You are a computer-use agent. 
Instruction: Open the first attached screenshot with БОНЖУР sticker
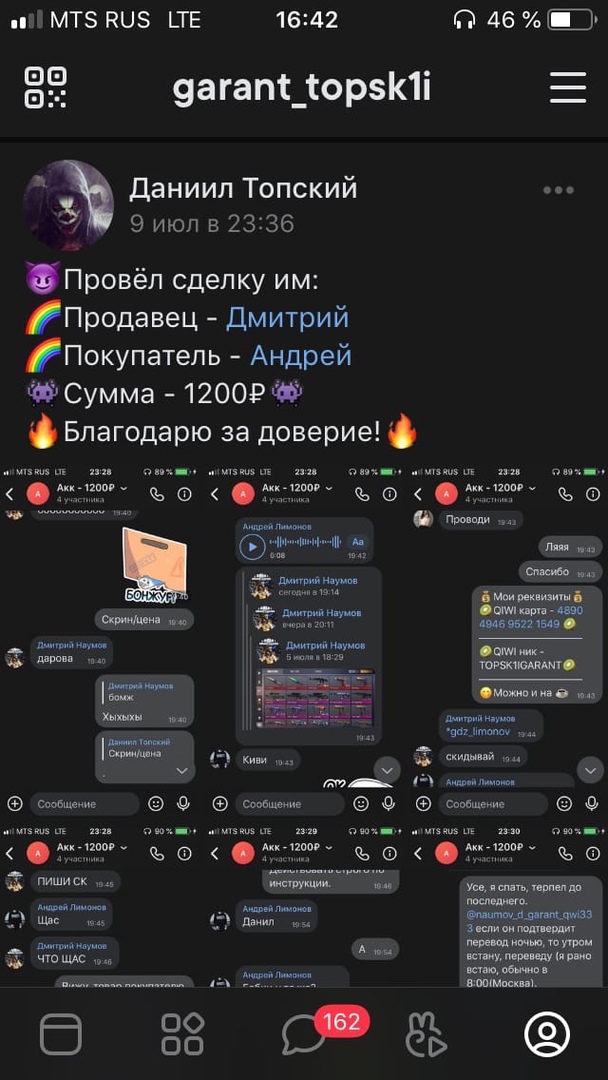coord(100,640)
